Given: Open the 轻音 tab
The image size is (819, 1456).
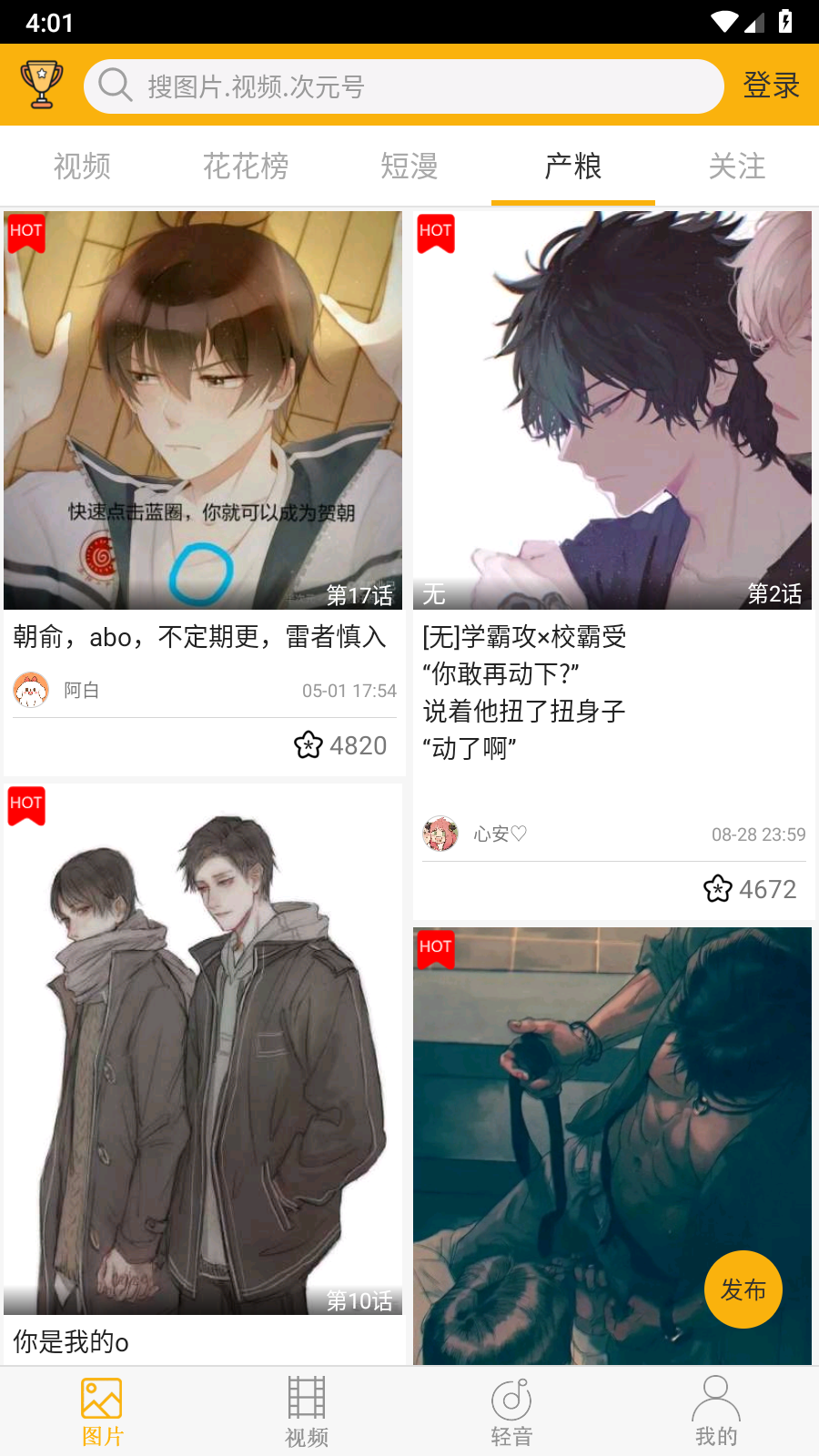Looking at the screenshot, I should [x=511, y=1410].
